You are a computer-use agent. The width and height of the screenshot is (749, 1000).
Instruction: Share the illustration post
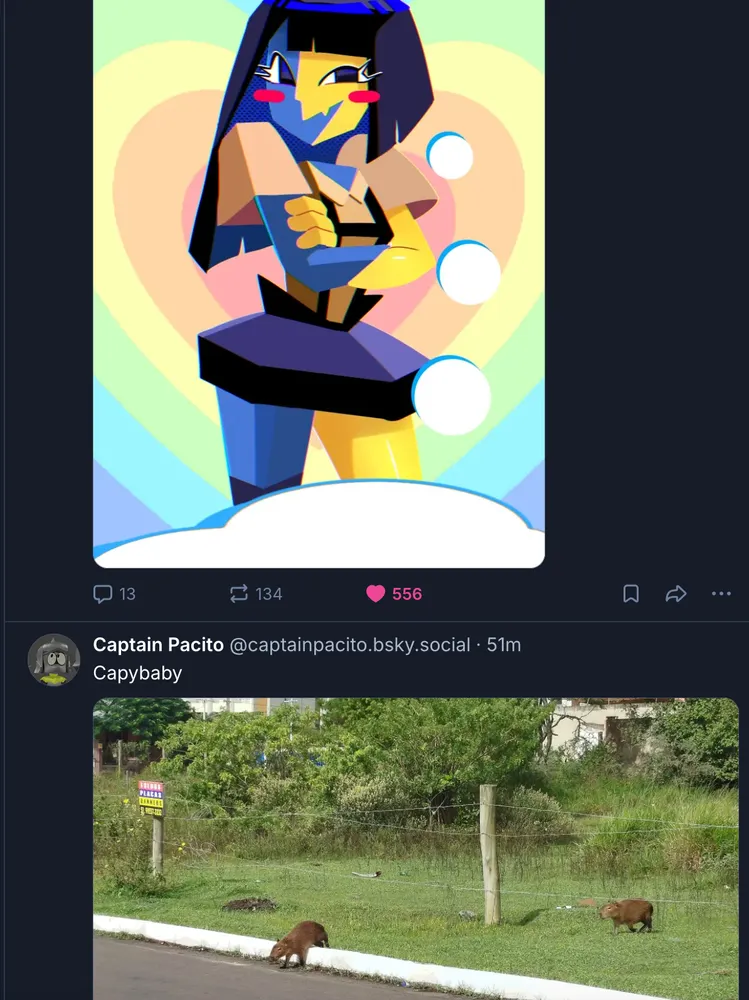tap(676, 594)
